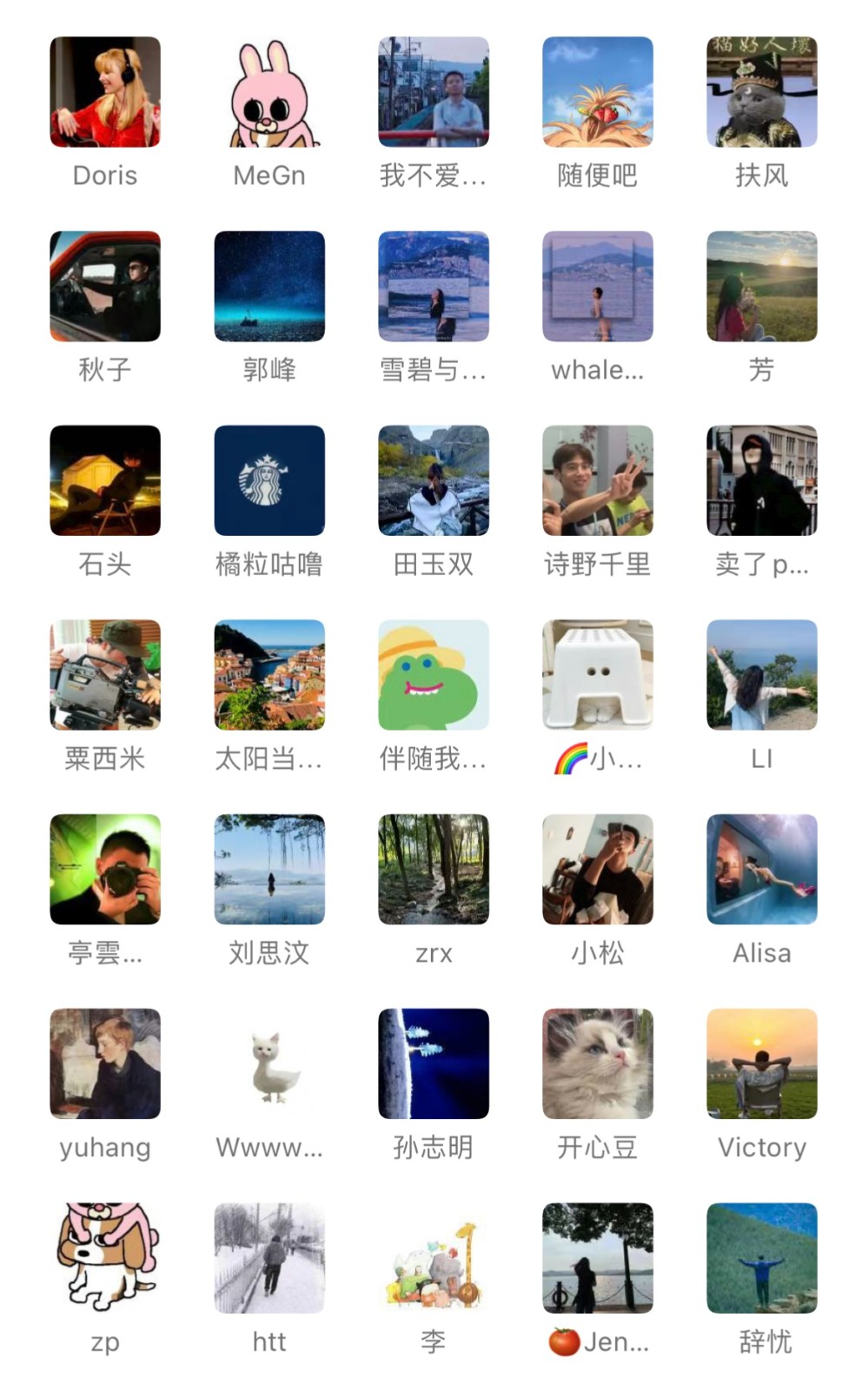Image resolution: width=868 pixels, height=1390 pixels.
Task: Tap member 粟西米
Action: [x=105, y=675]
